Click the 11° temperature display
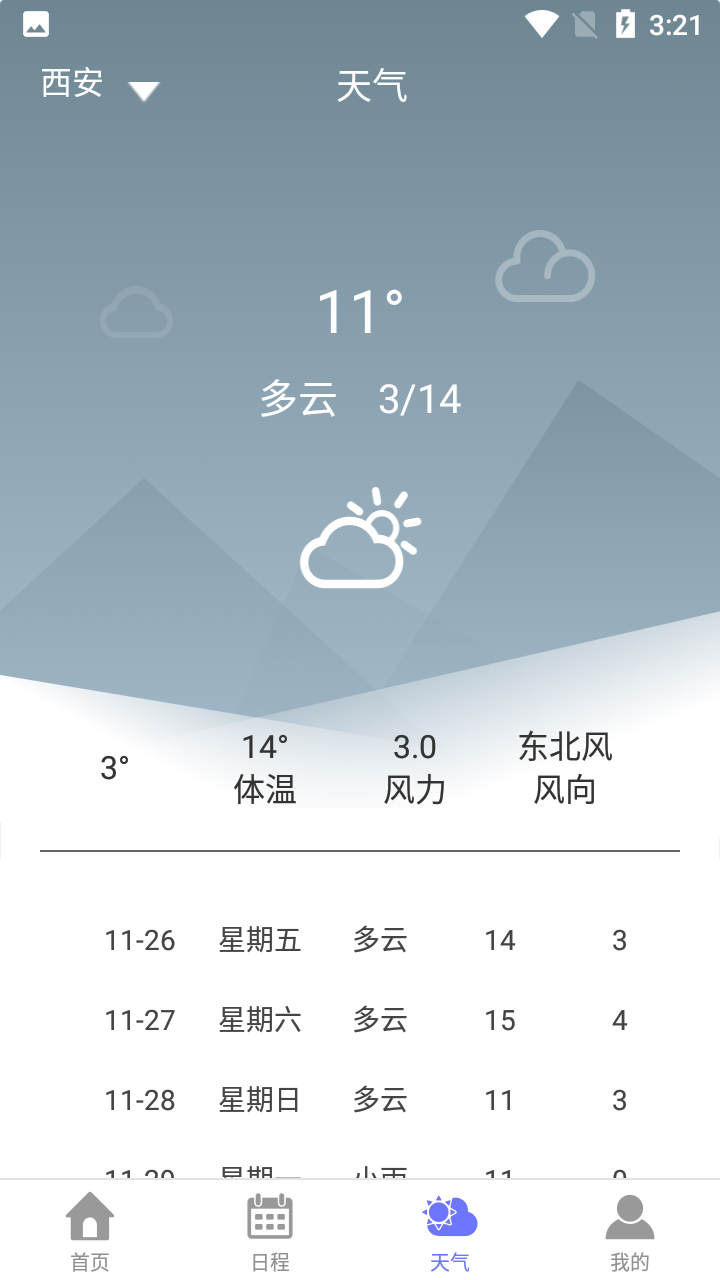 [x=360, y=310]
